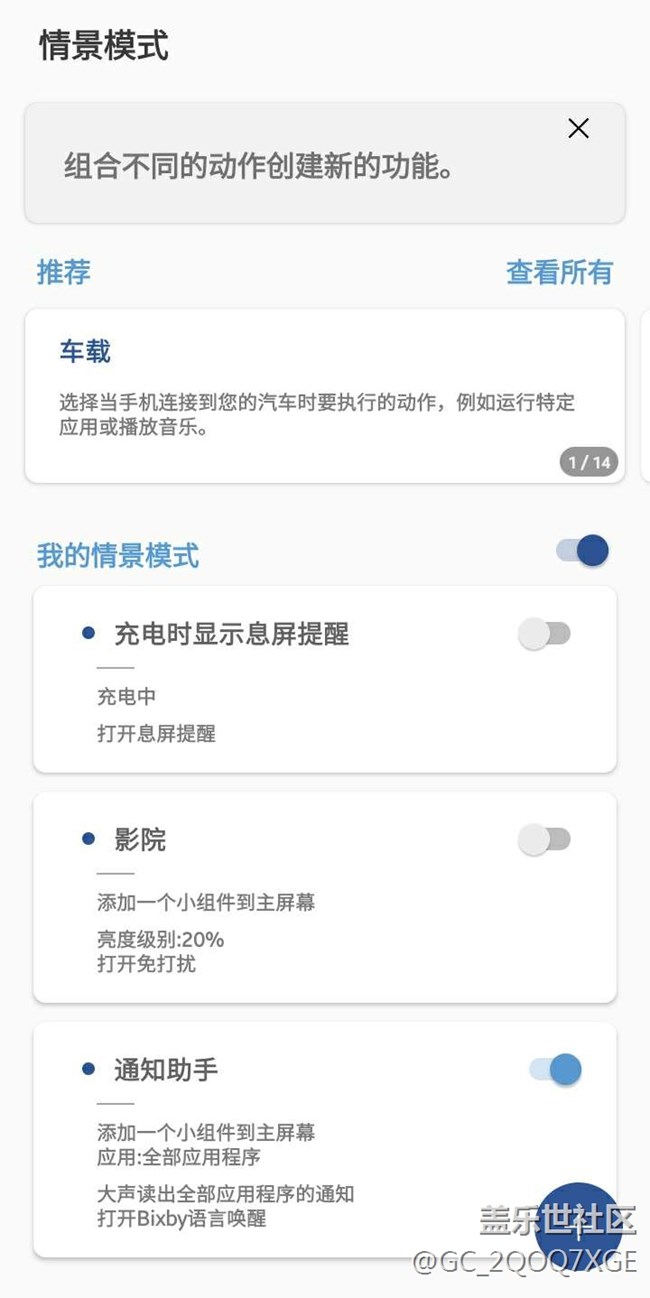
Task: Dismiss the 组合不同的动作 banner
Action: pos(578,128)
